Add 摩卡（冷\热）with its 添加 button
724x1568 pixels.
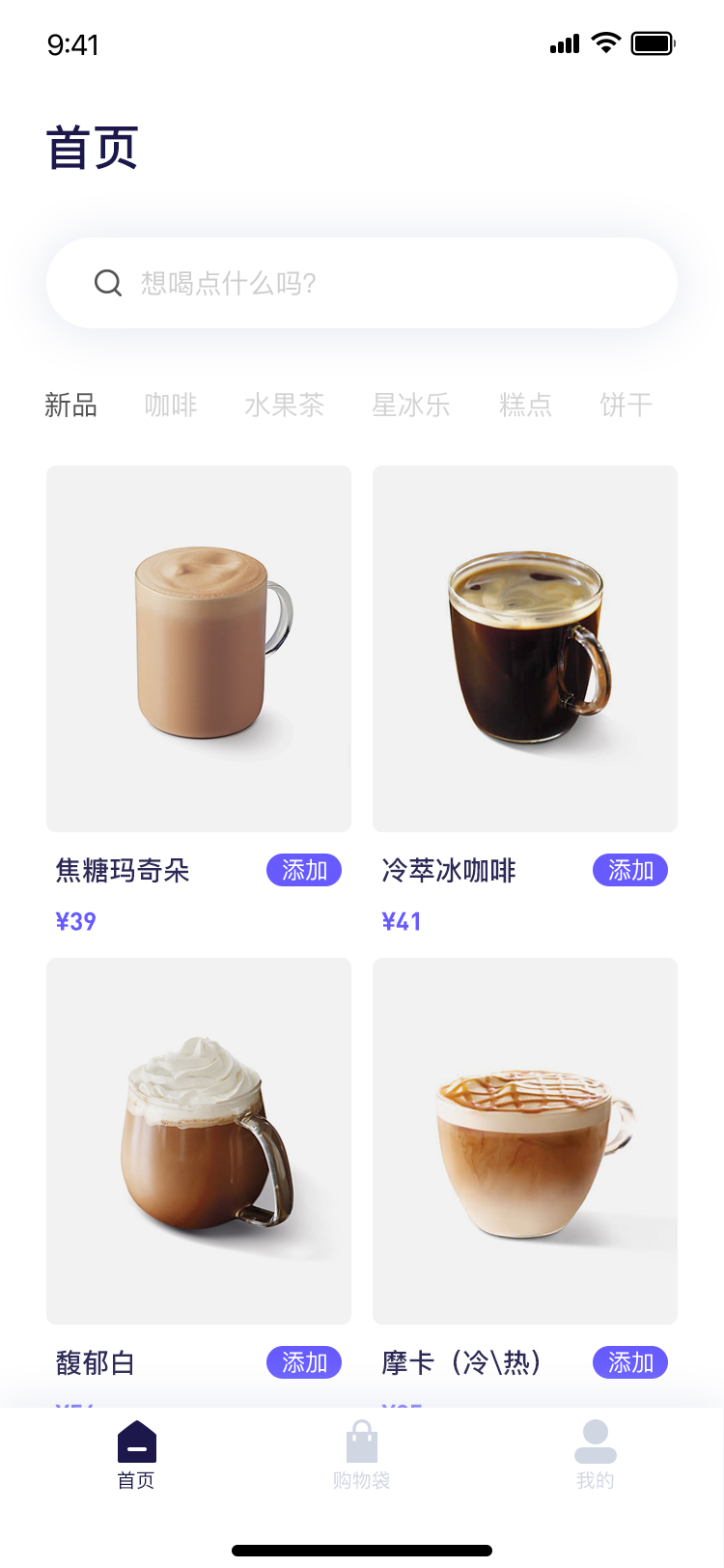click(630, 1362)
